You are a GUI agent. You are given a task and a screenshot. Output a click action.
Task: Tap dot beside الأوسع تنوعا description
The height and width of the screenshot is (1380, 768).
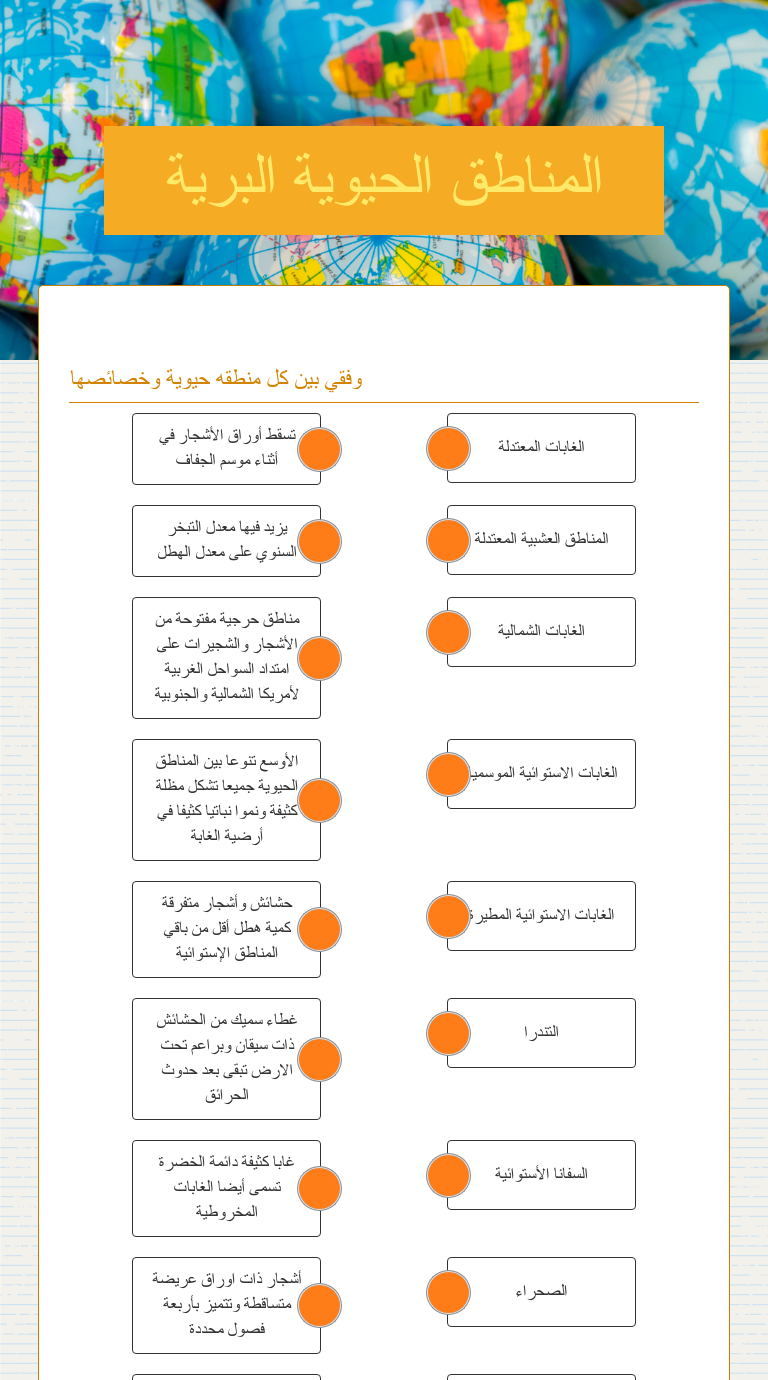pyautogui.click(x=320, y=800)
